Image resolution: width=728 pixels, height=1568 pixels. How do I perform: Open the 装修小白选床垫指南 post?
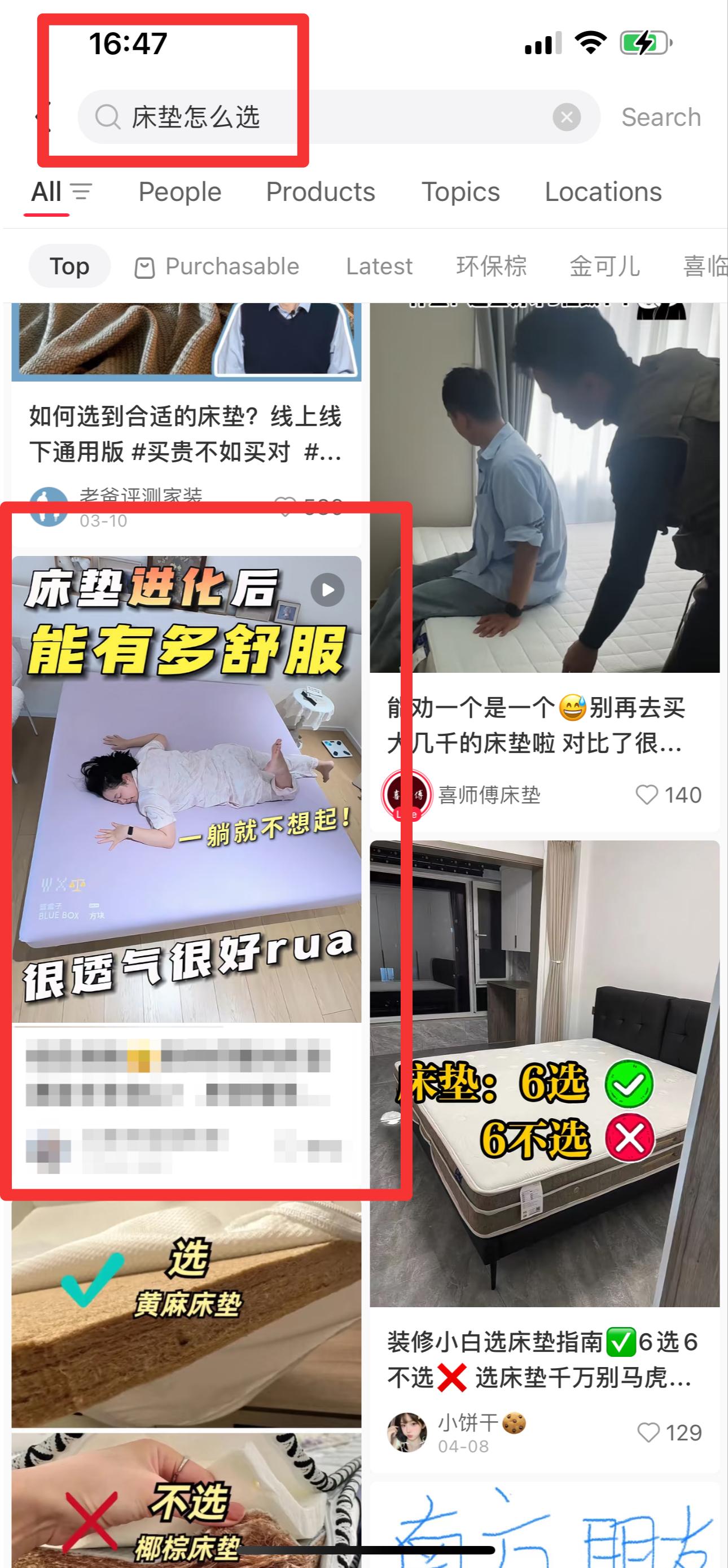tap(542, 1359)
